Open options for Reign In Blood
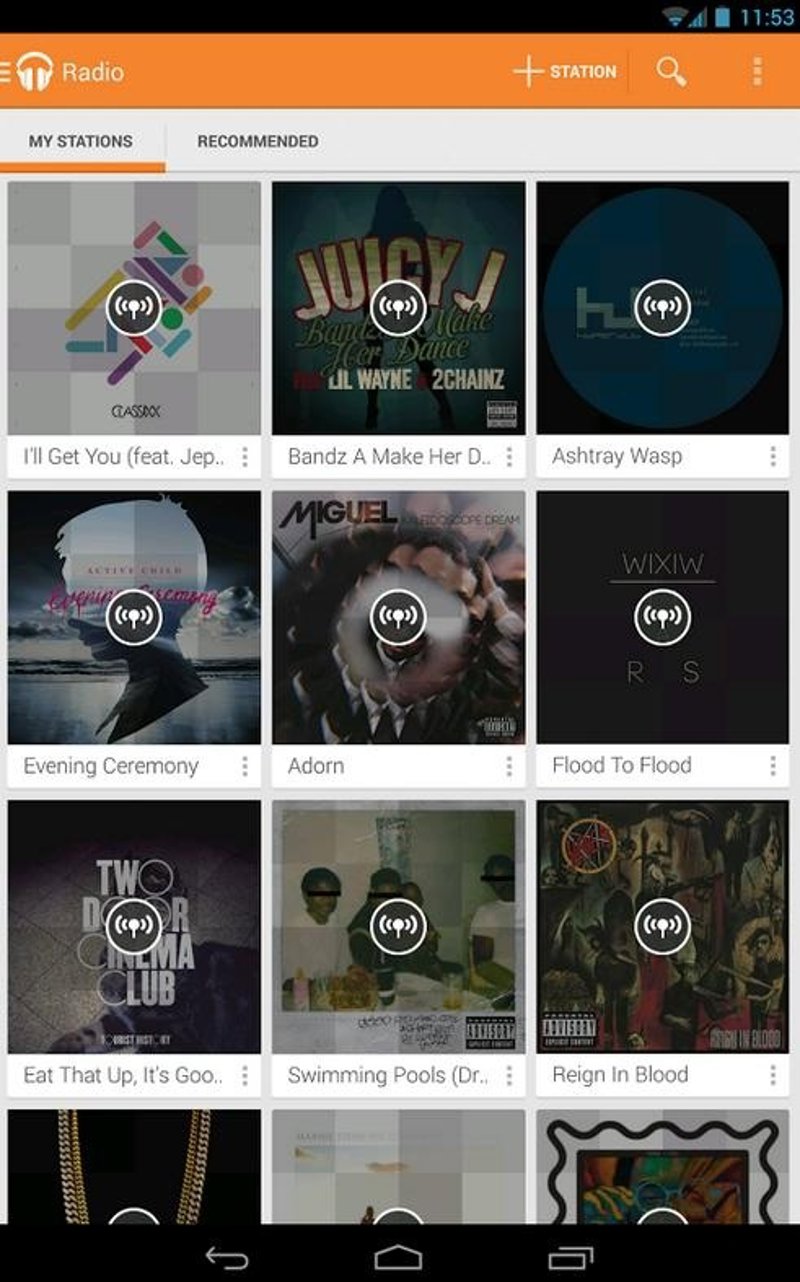 click(x=773, y=1075)
